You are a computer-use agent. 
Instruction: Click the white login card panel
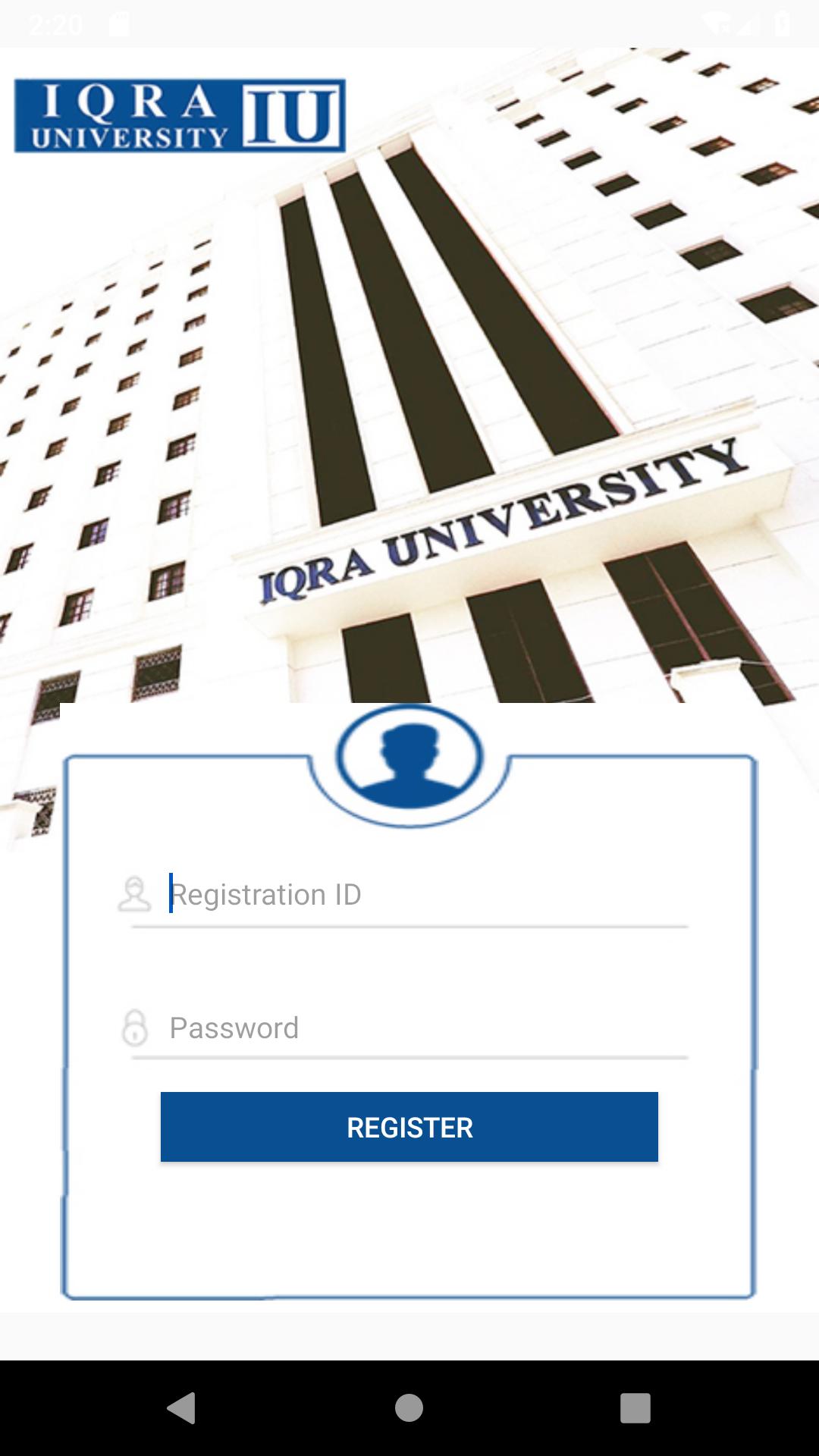pyautogui.click(x=409, y=1228)
